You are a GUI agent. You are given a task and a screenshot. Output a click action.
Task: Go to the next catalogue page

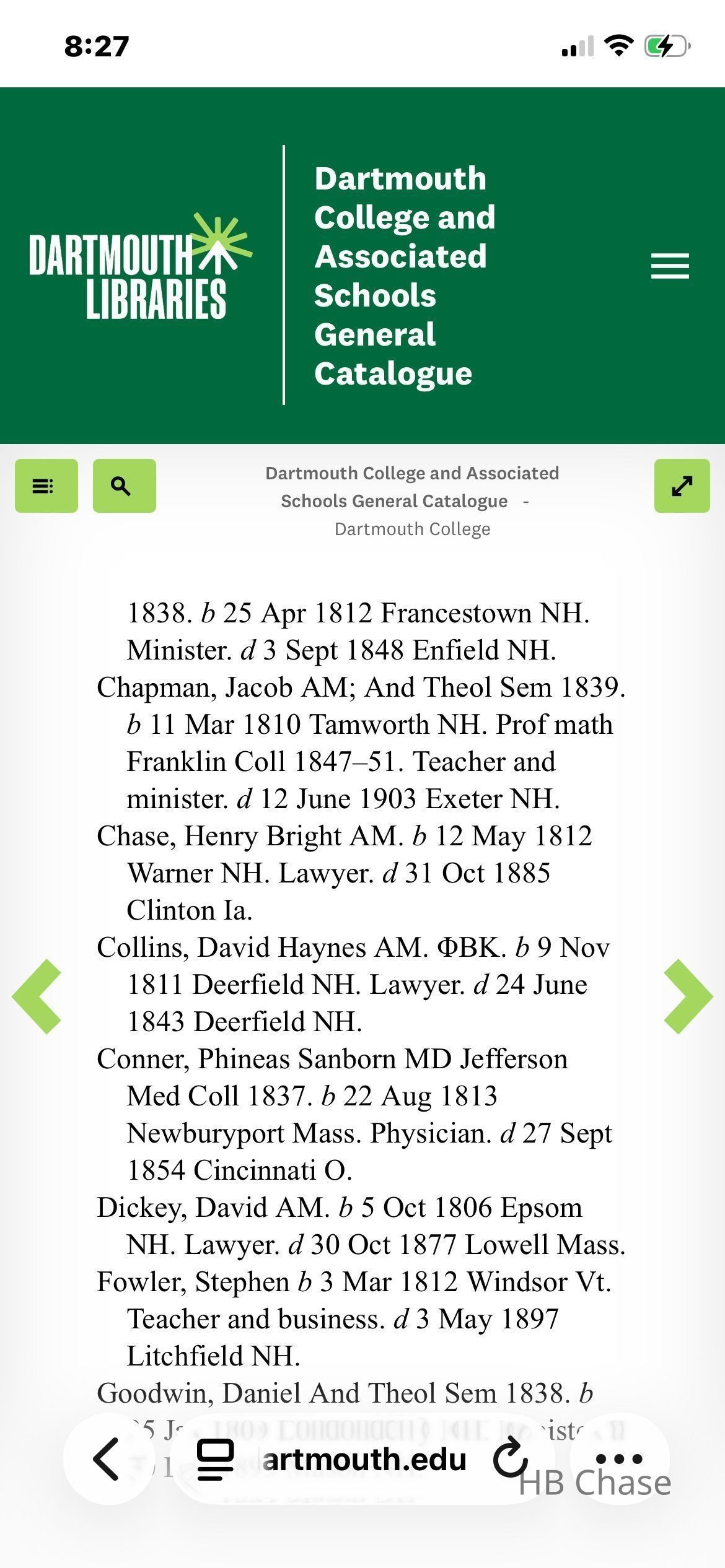pyautogui.click(x=688, y=996)
